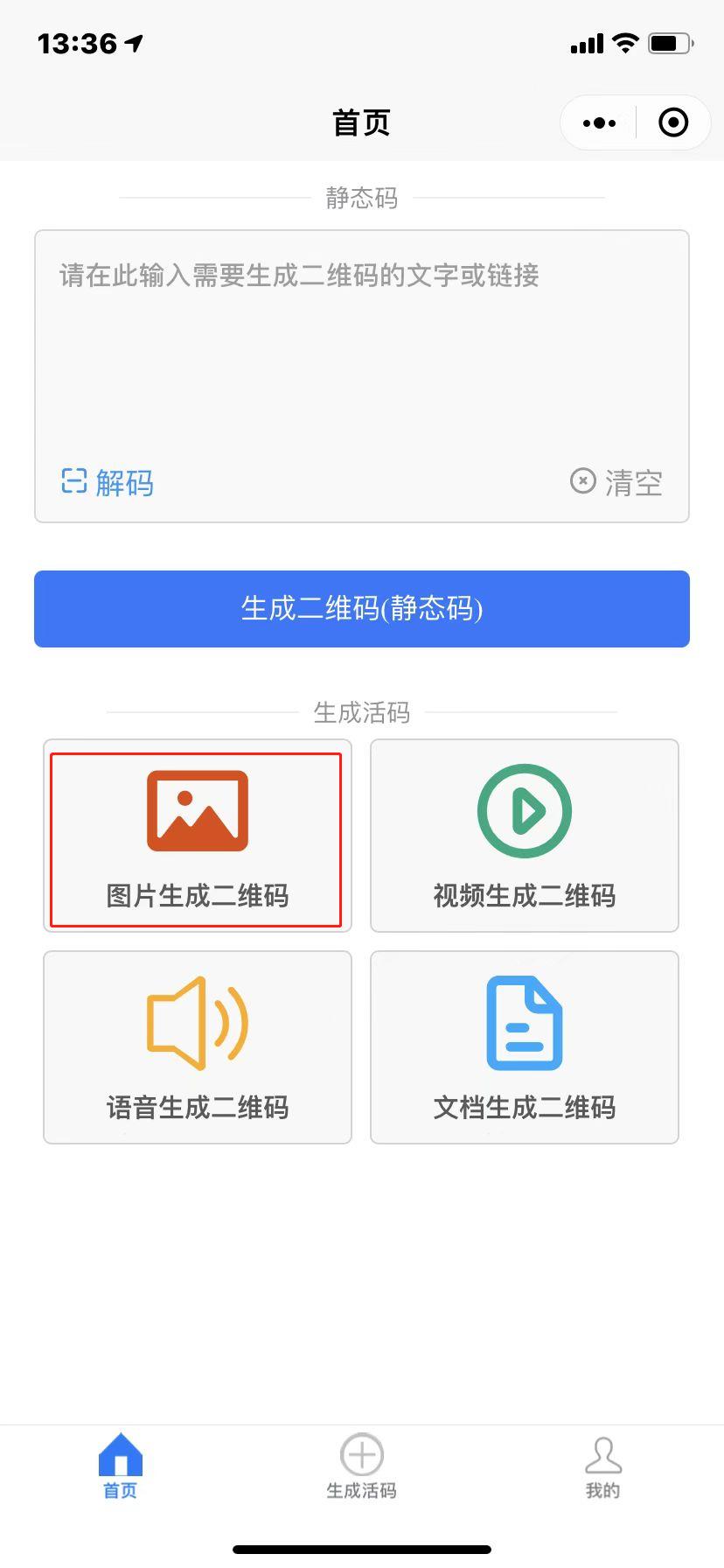Switch to the 生成活码 tab

click(361, 1468)
